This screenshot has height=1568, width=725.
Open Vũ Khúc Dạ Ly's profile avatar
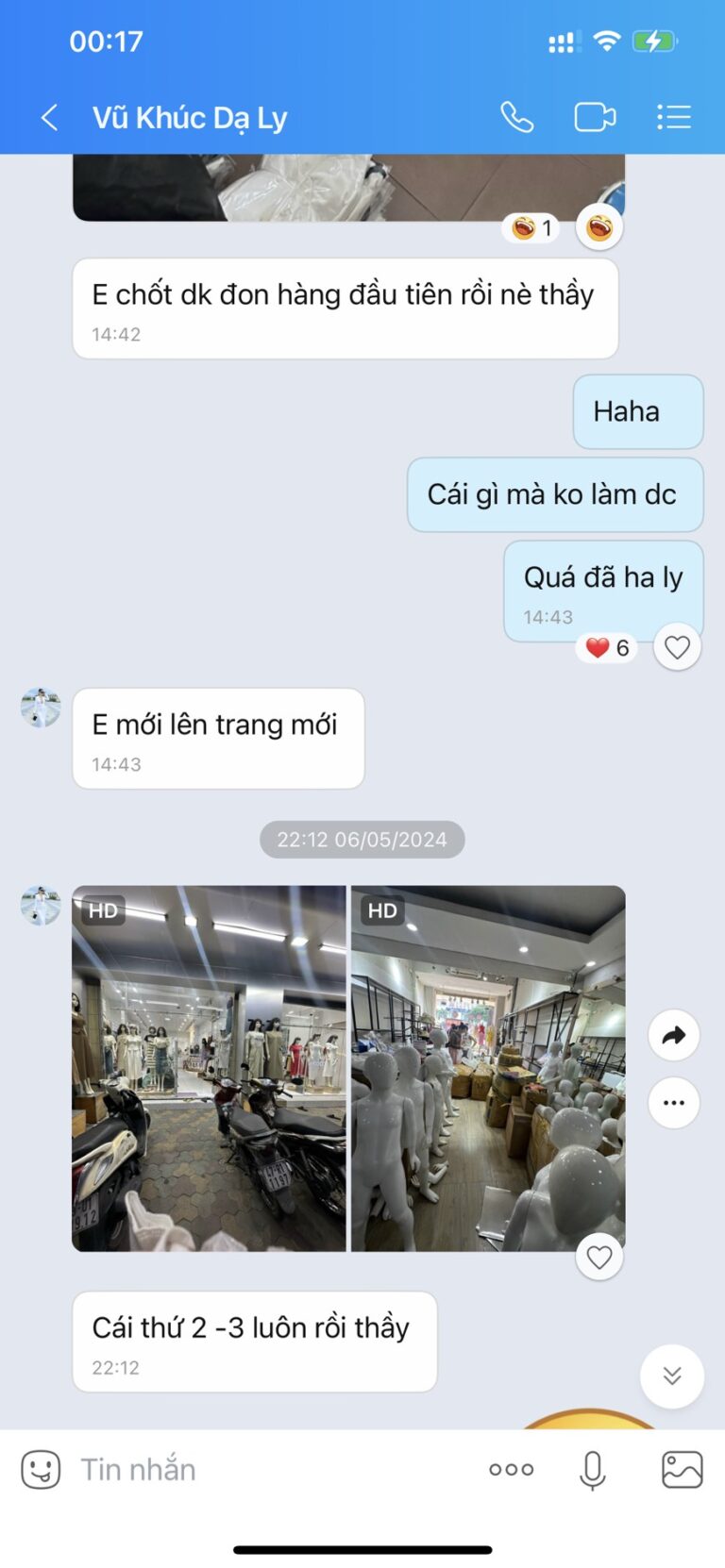41,708
